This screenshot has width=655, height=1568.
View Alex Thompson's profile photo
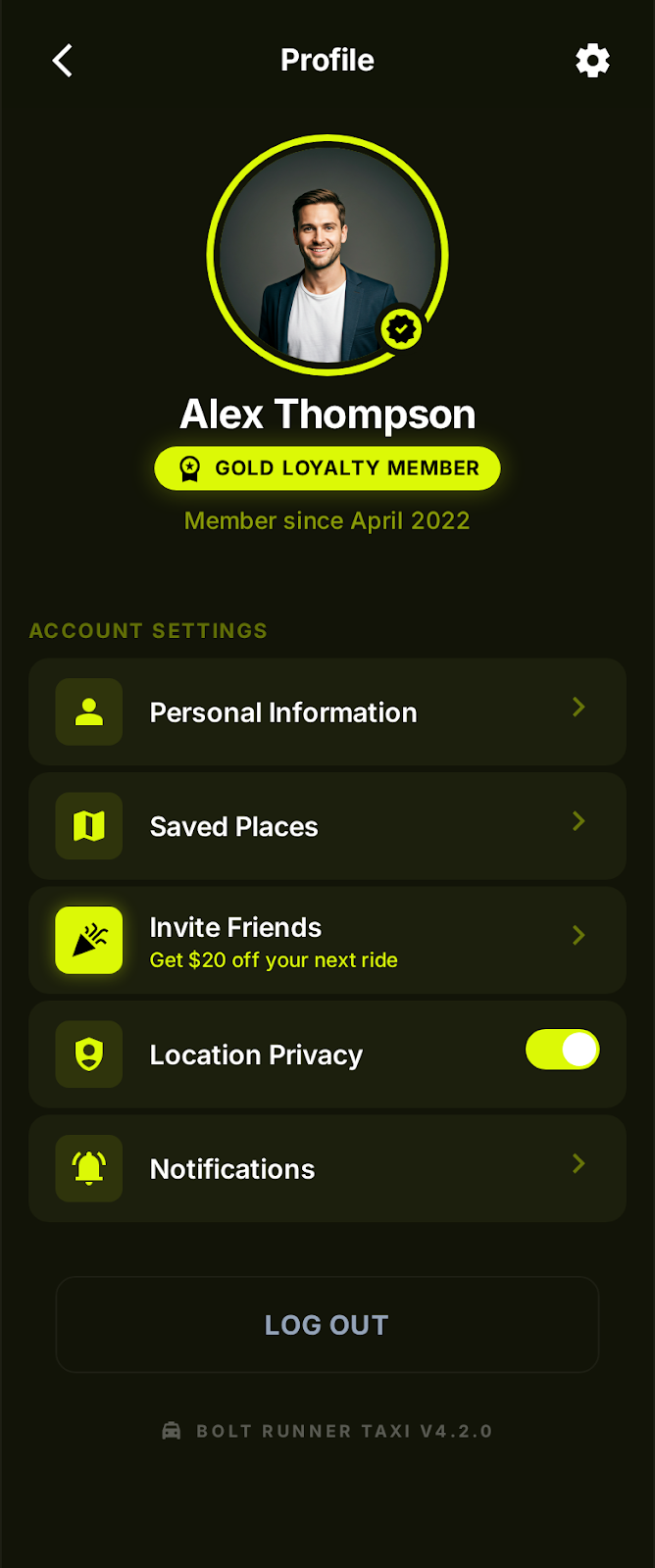pos(327,255)
